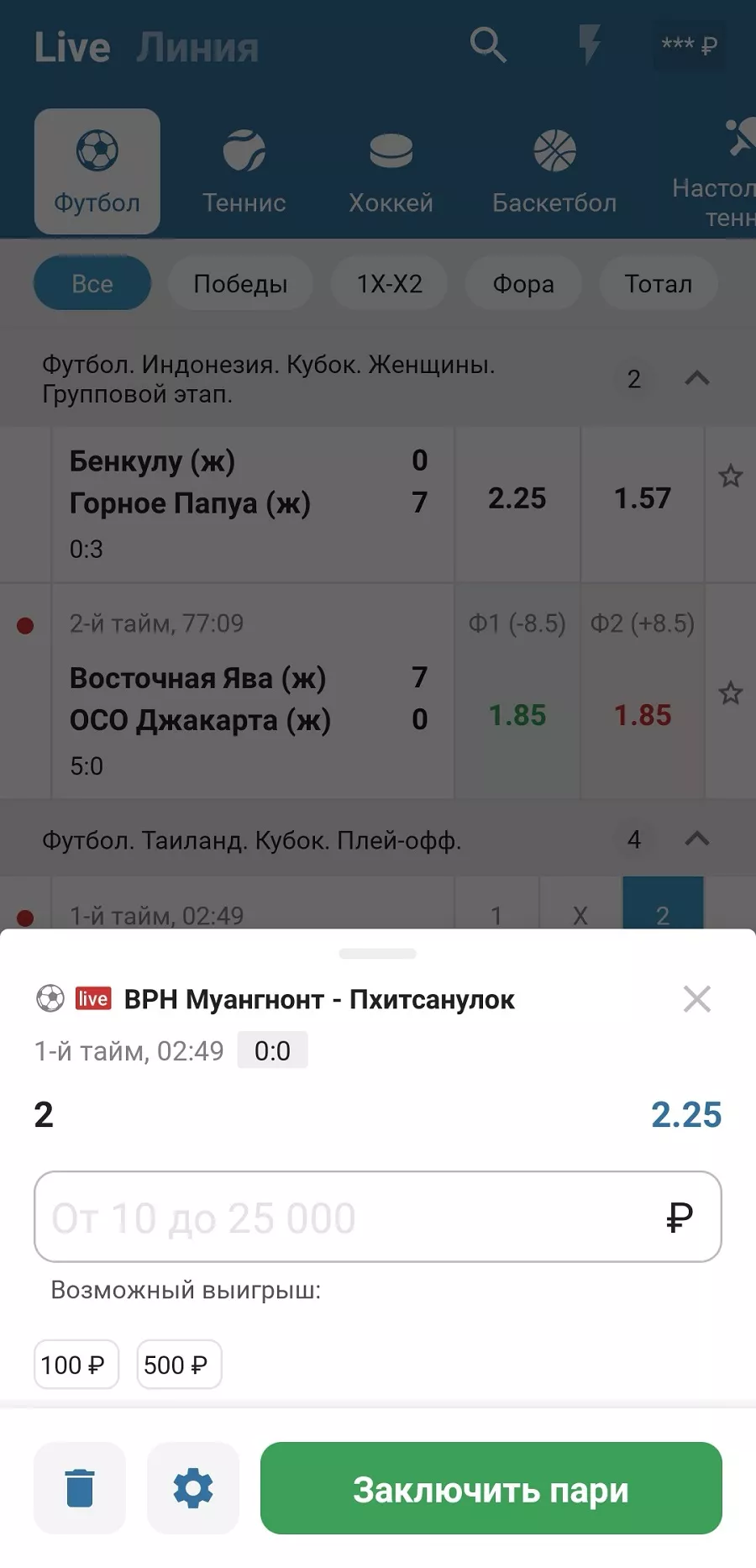Enable the Все filter chip
This screenshot has height=1568, width=756.
click(92, 283)
